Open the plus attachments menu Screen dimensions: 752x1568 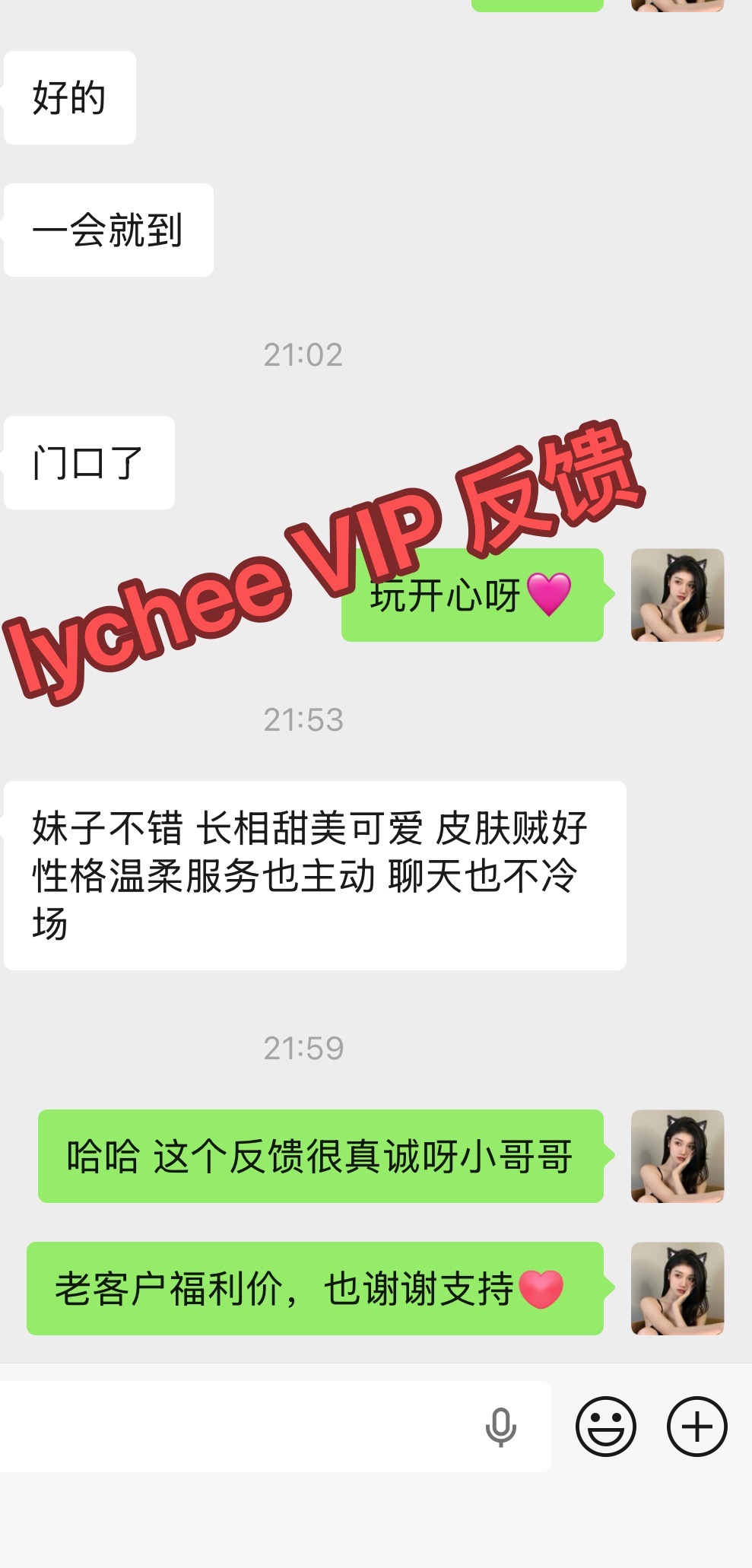696,1427
